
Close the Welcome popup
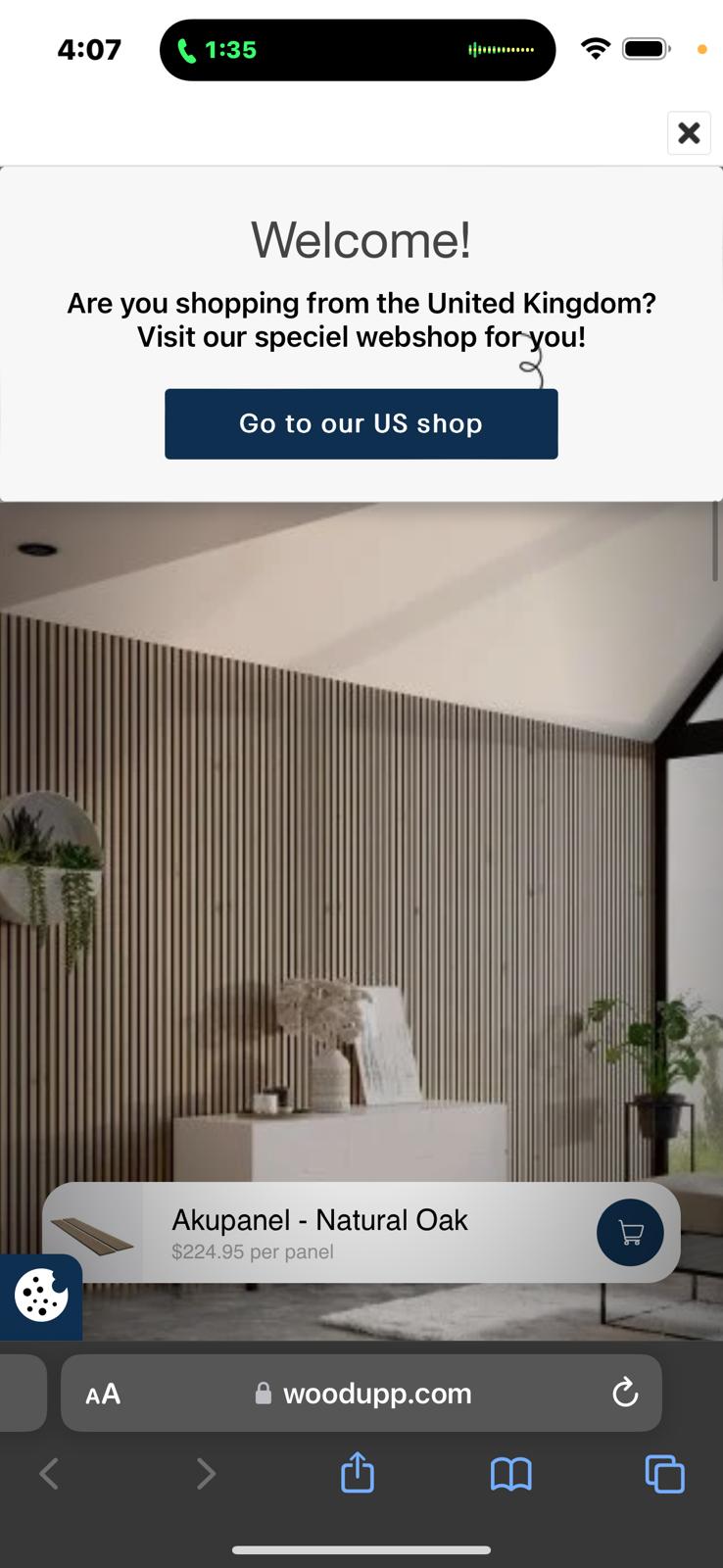tap(689, 132)
